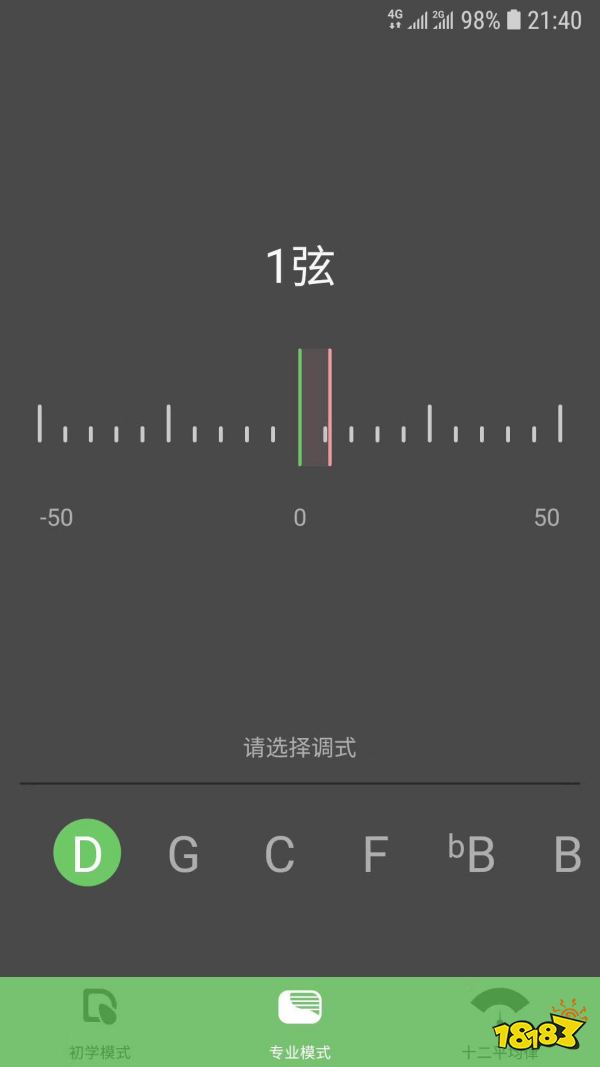Set the key to F
This screenshot has height=1067, width=600.
(375, 854)
